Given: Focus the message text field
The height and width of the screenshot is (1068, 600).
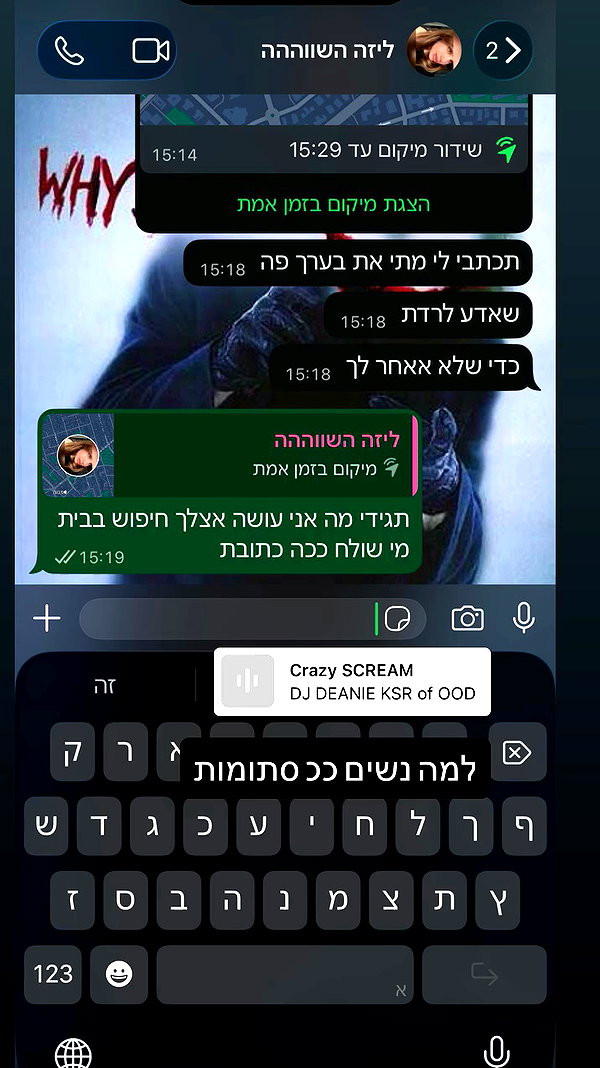Looking at the screenshot, I should 228,618.
